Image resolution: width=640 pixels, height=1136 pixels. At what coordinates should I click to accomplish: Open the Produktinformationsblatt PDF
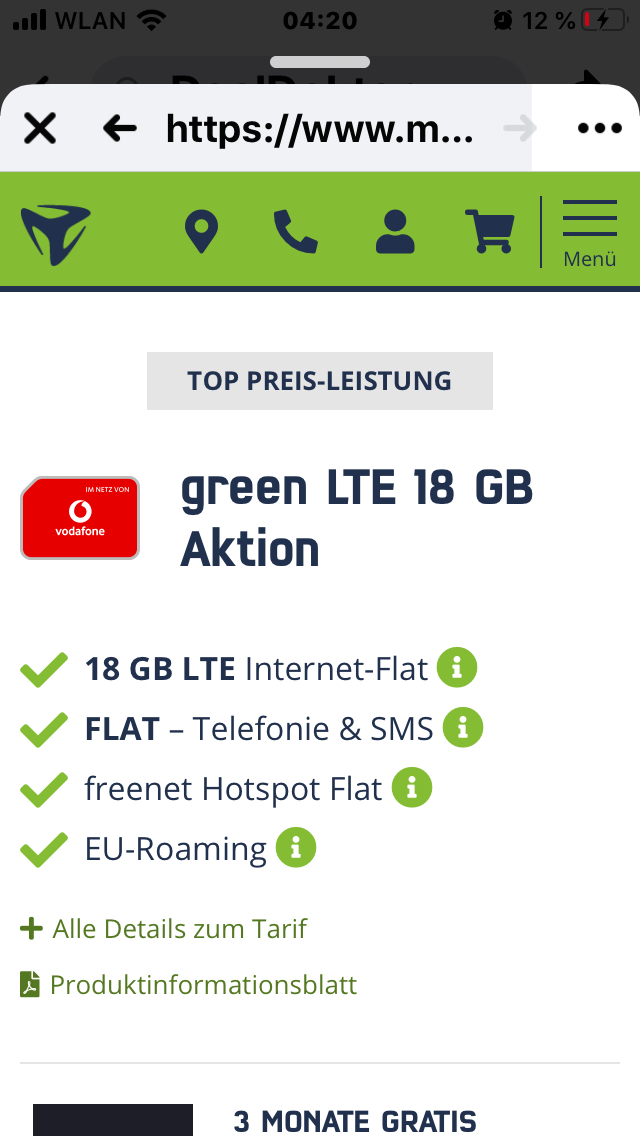(x=188, y=985)
